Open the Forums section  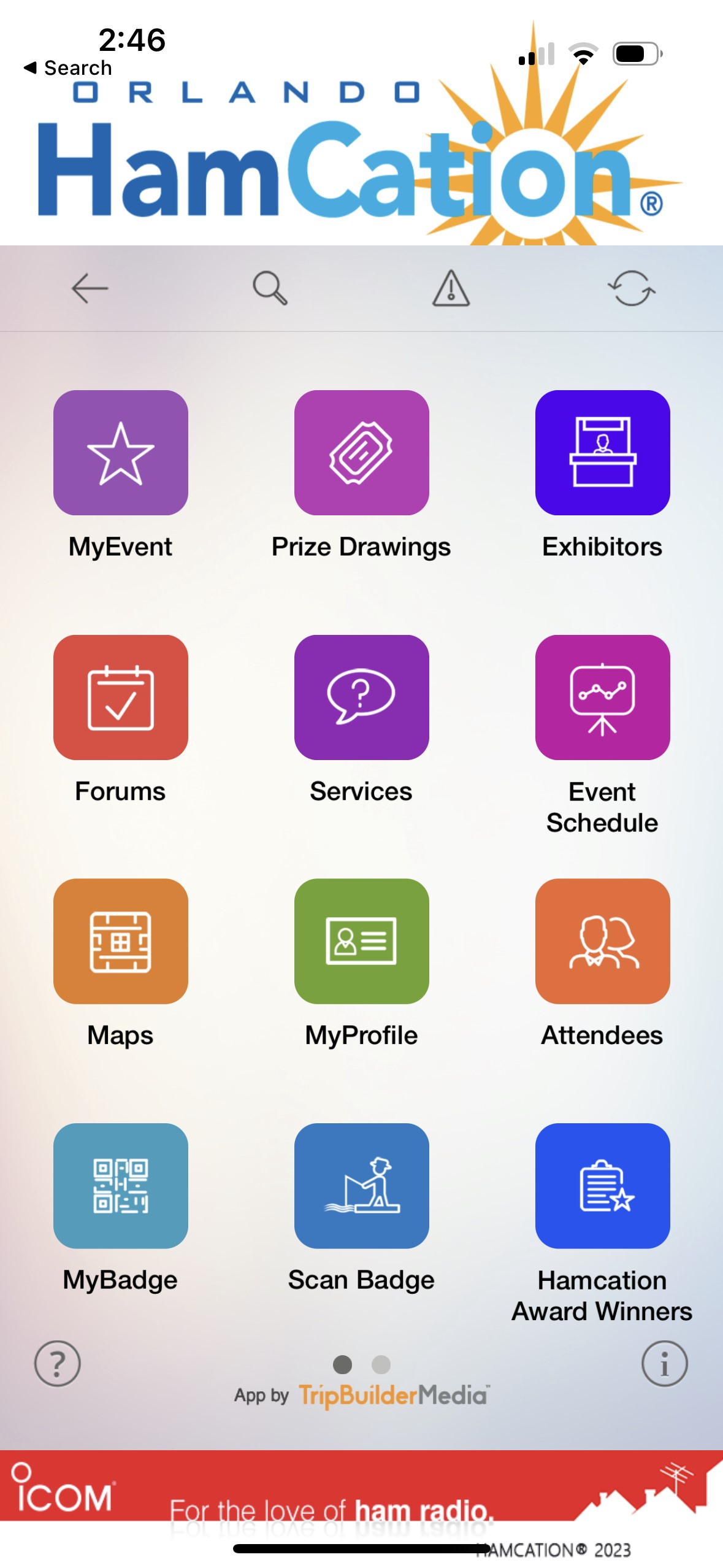[x=121, y=698]
